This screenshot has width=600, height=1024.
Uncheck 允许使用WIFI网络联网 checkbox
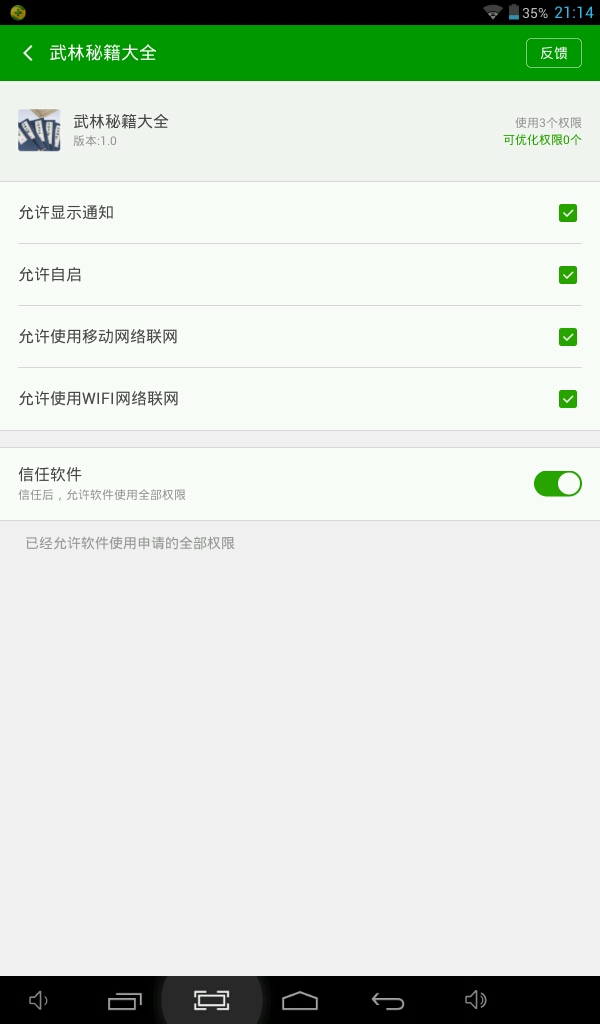pos(567,399)
